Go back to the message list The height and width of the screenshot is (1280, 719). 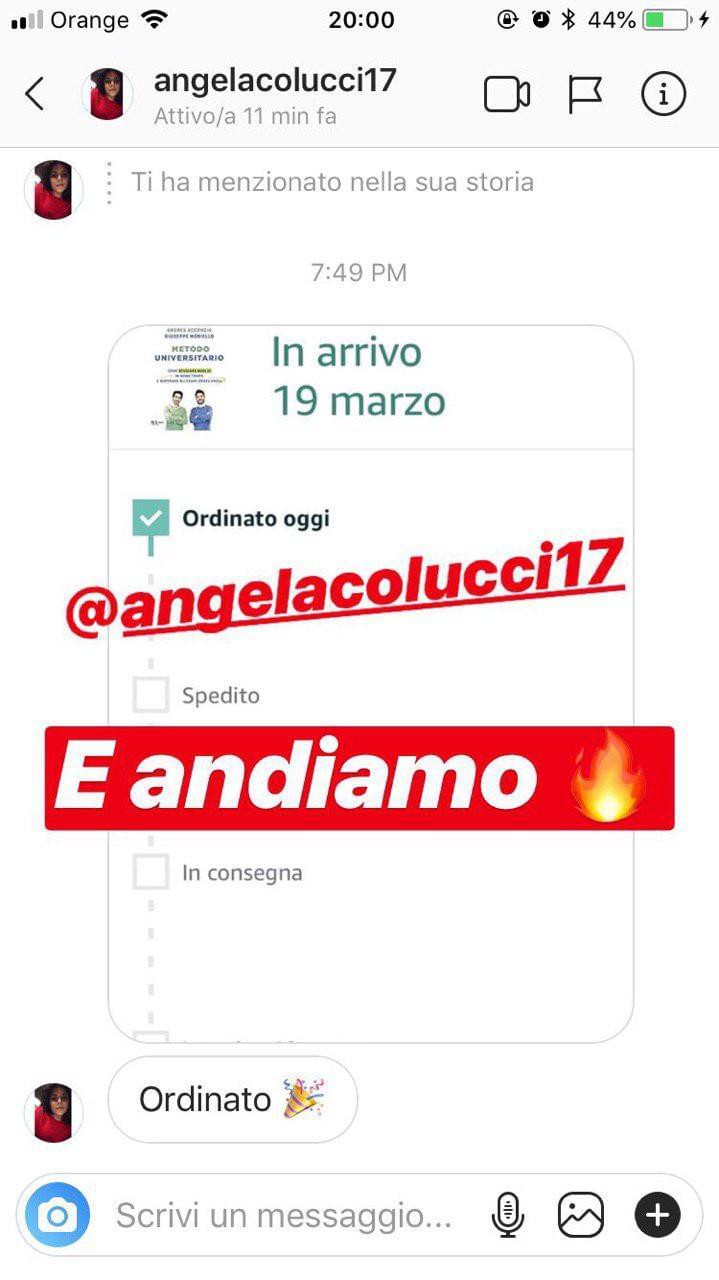click(x=35, y=95)
